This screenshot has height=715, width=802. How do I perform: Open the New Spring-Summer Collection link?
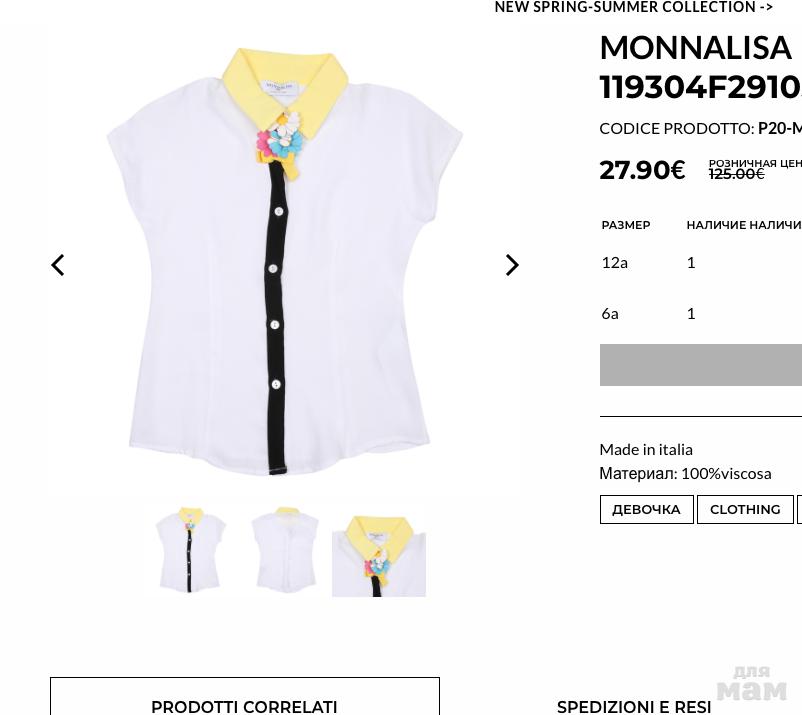(x=633, y=8)
